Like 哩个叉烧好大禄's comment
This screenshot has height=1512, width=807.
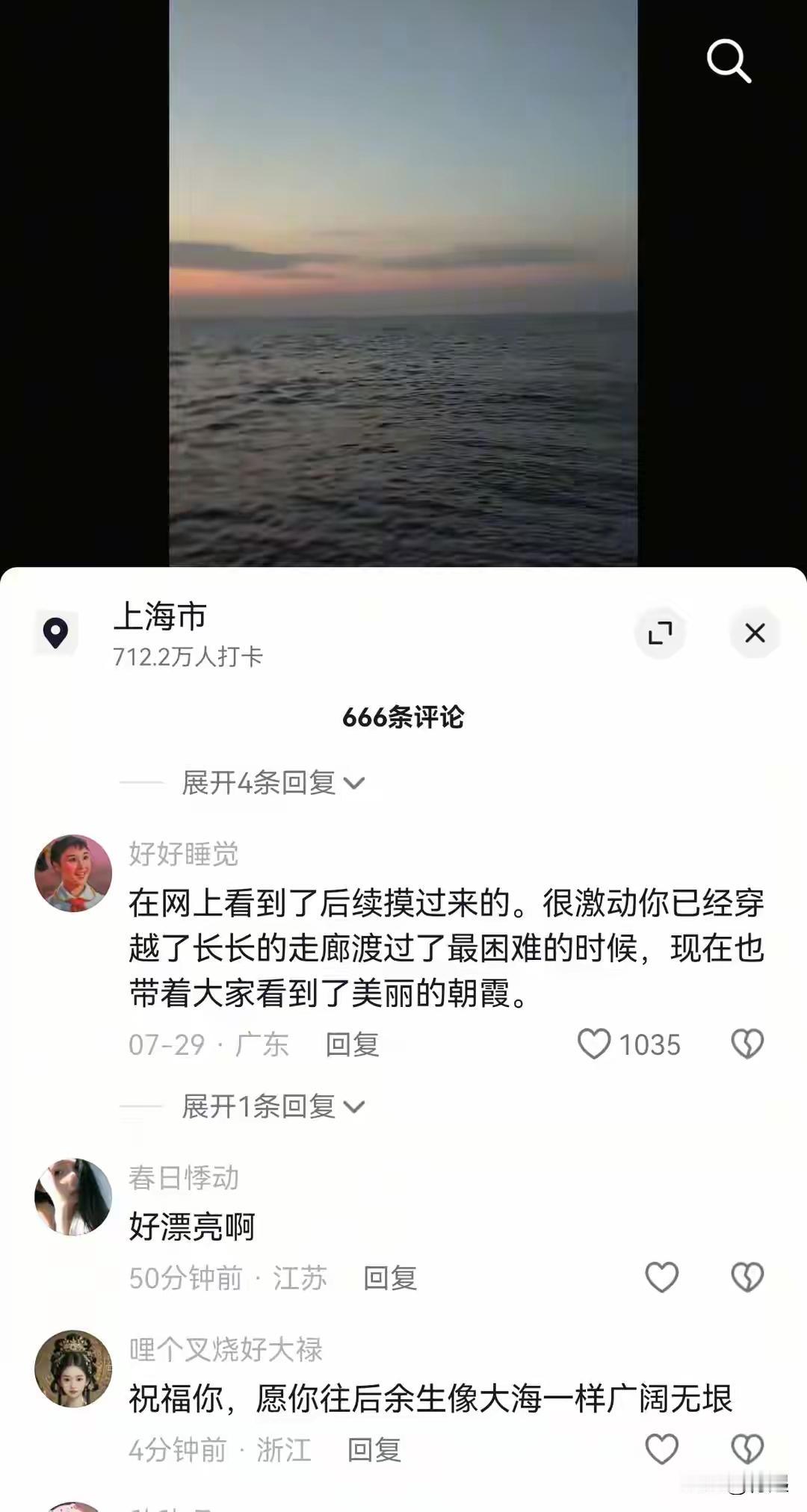click(x=661, y=1449)
